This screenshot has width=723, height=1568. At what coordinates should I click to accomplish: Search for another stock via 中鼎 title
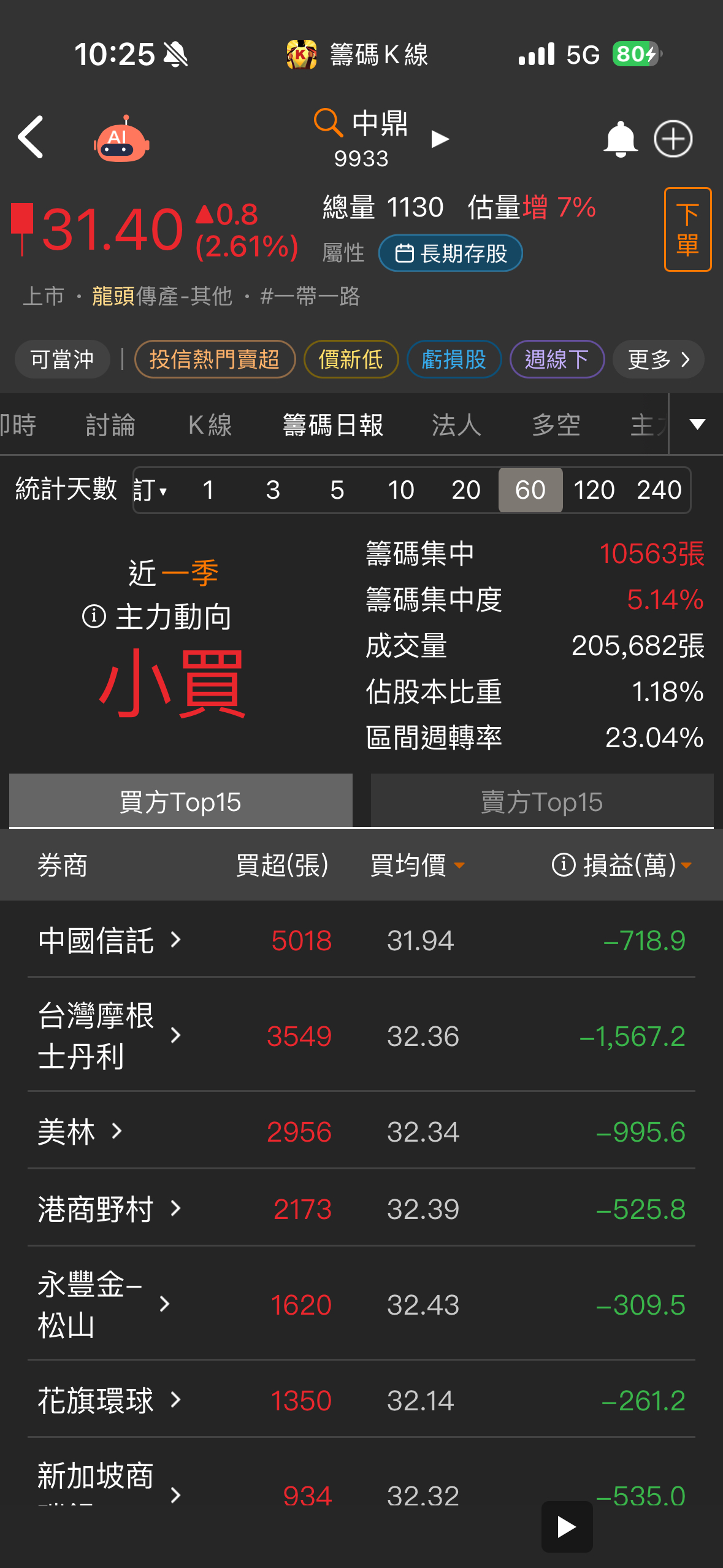coord(362,125)
